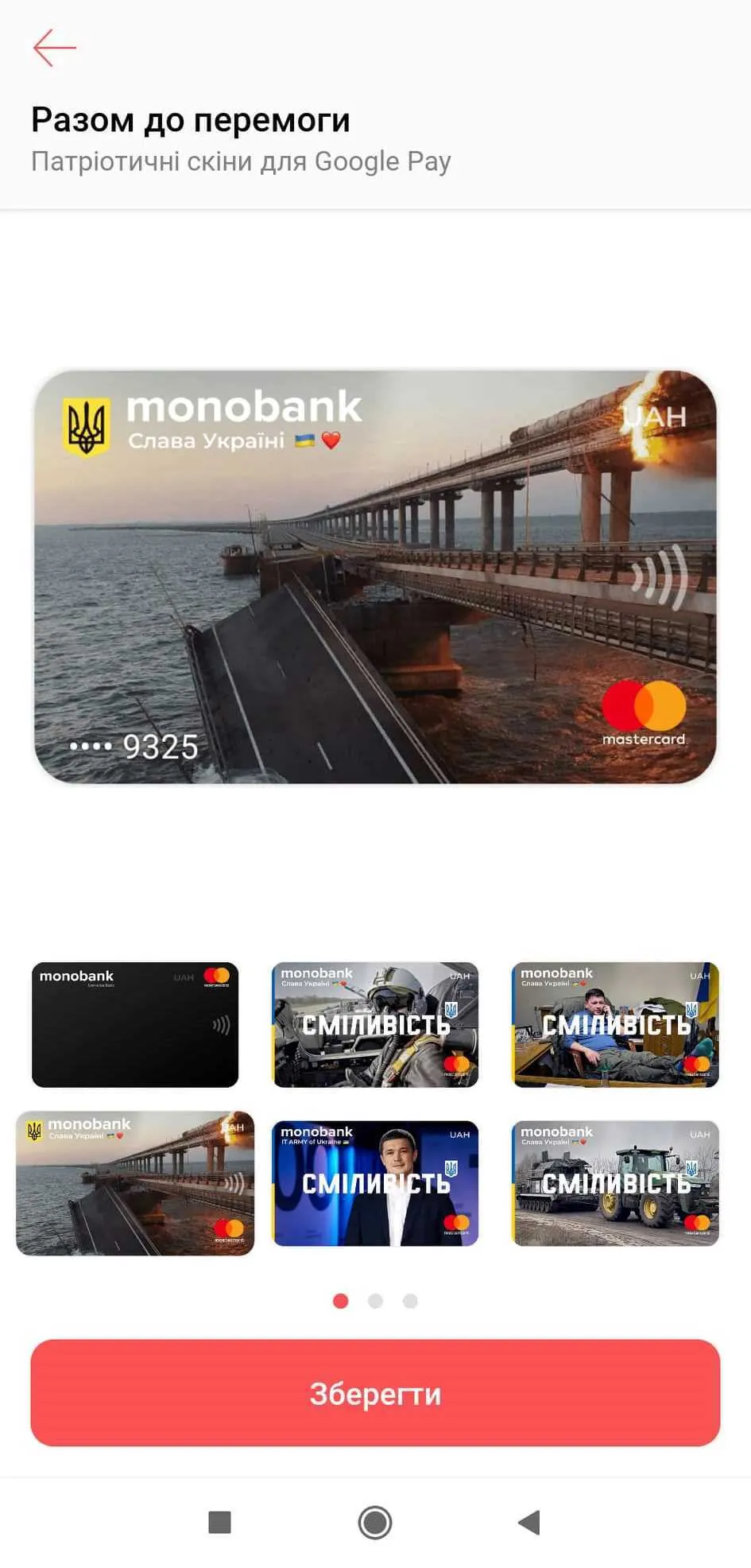Pick the man on the phone Сміливість skin

[616, 1024]
